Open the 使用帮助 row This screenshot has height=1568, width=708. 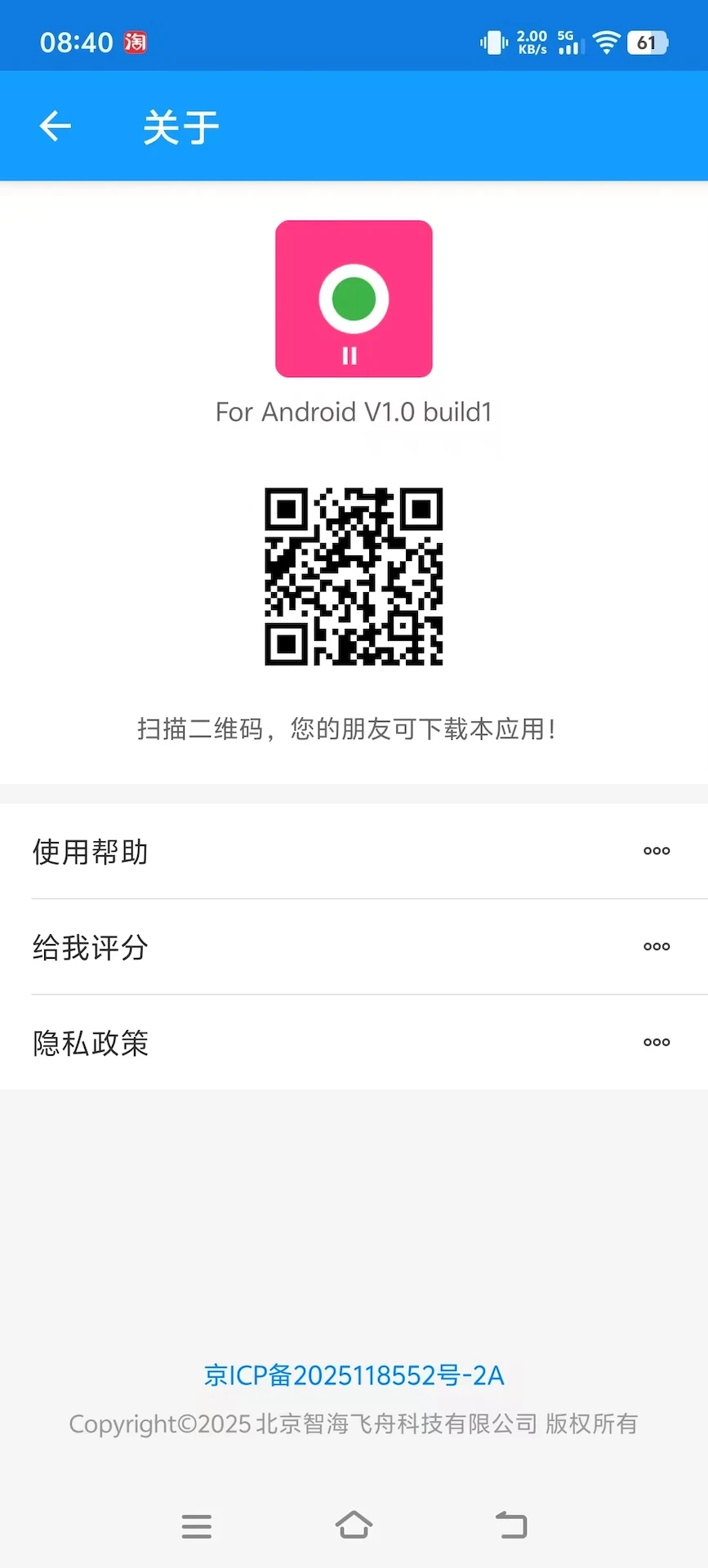pos(353,851)
